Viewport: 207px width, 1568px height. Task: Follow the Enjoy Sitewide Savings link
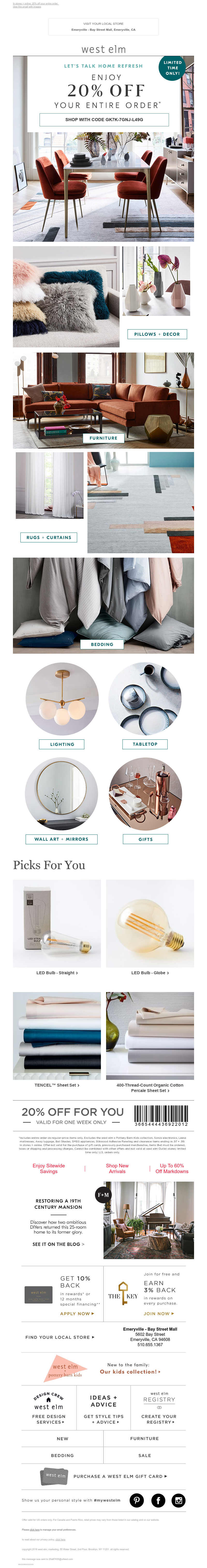(49, 1168)
